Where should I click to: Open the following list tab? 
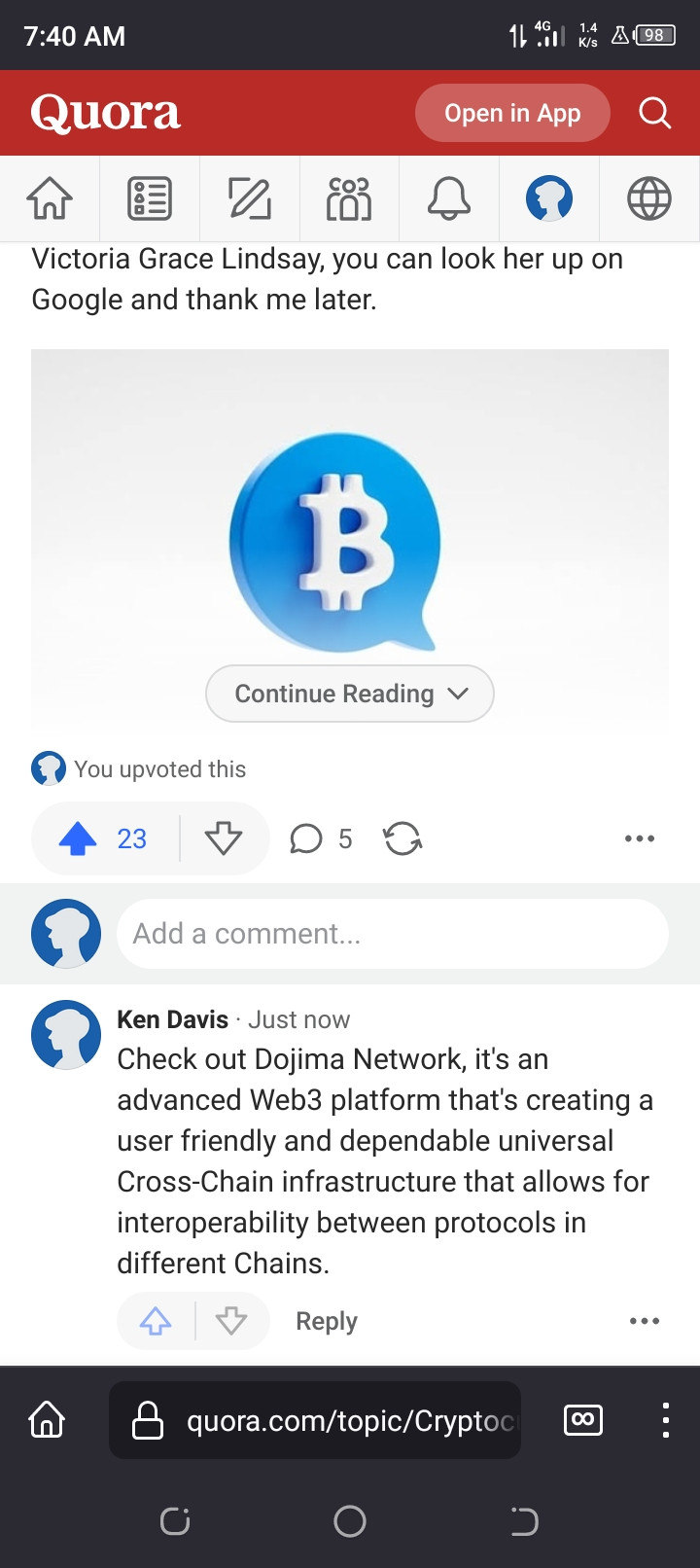(150, 198)
